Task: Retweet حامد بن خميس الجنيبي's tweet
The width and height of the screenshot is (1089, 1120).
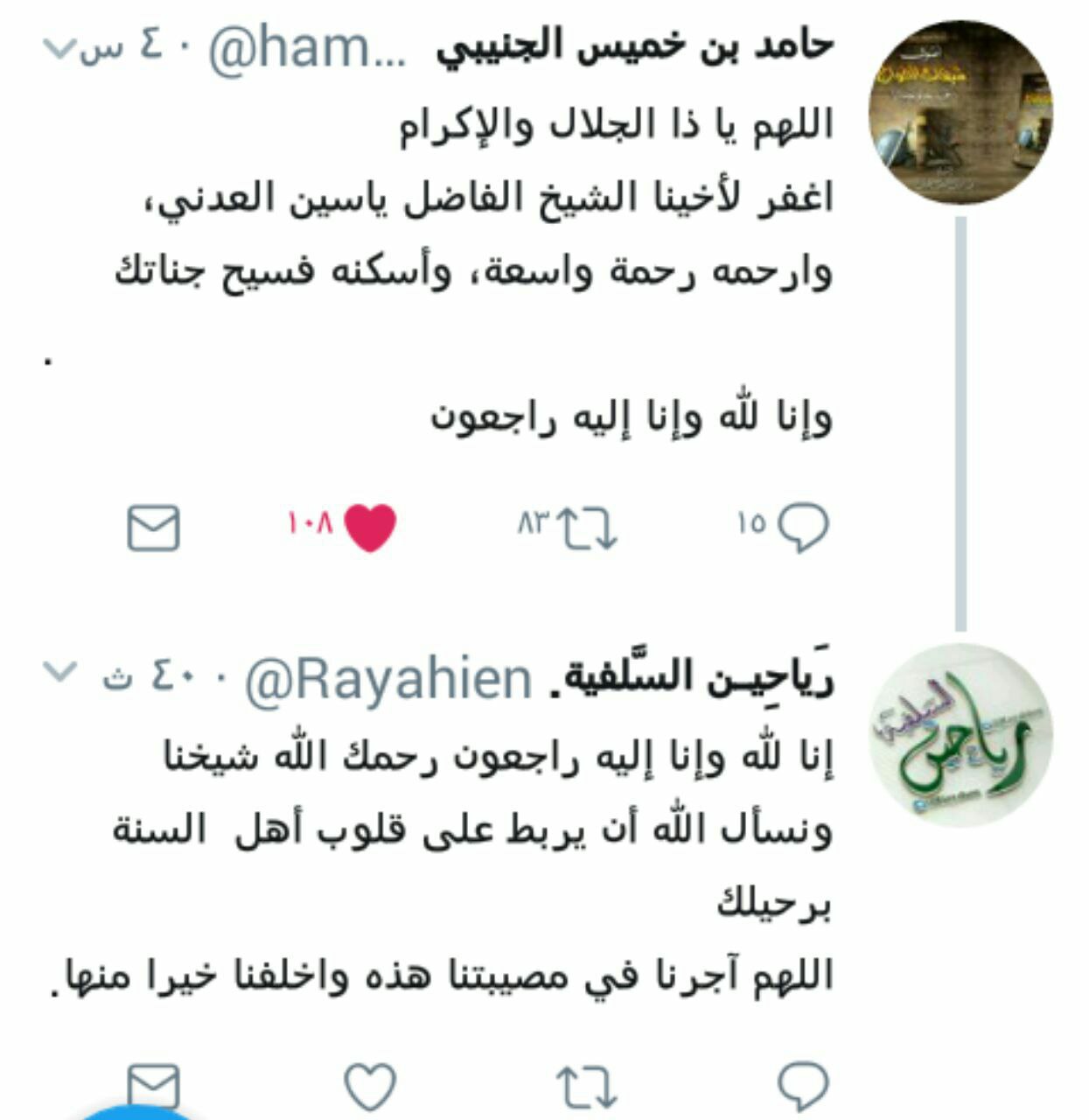Action: pos(587,528)
